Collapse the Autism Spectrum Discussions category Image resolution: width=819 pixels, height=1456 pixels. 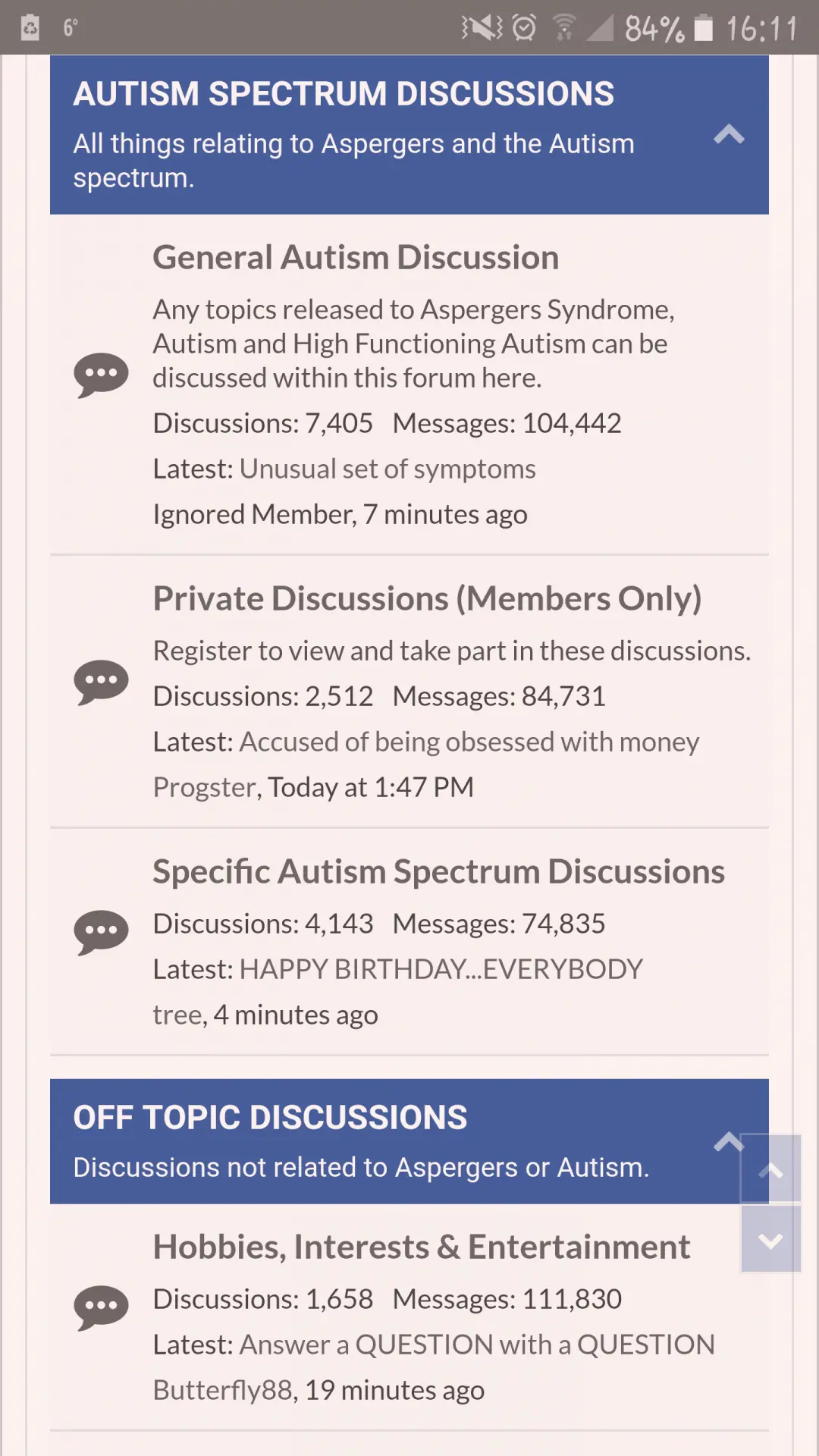pos(729,135)
